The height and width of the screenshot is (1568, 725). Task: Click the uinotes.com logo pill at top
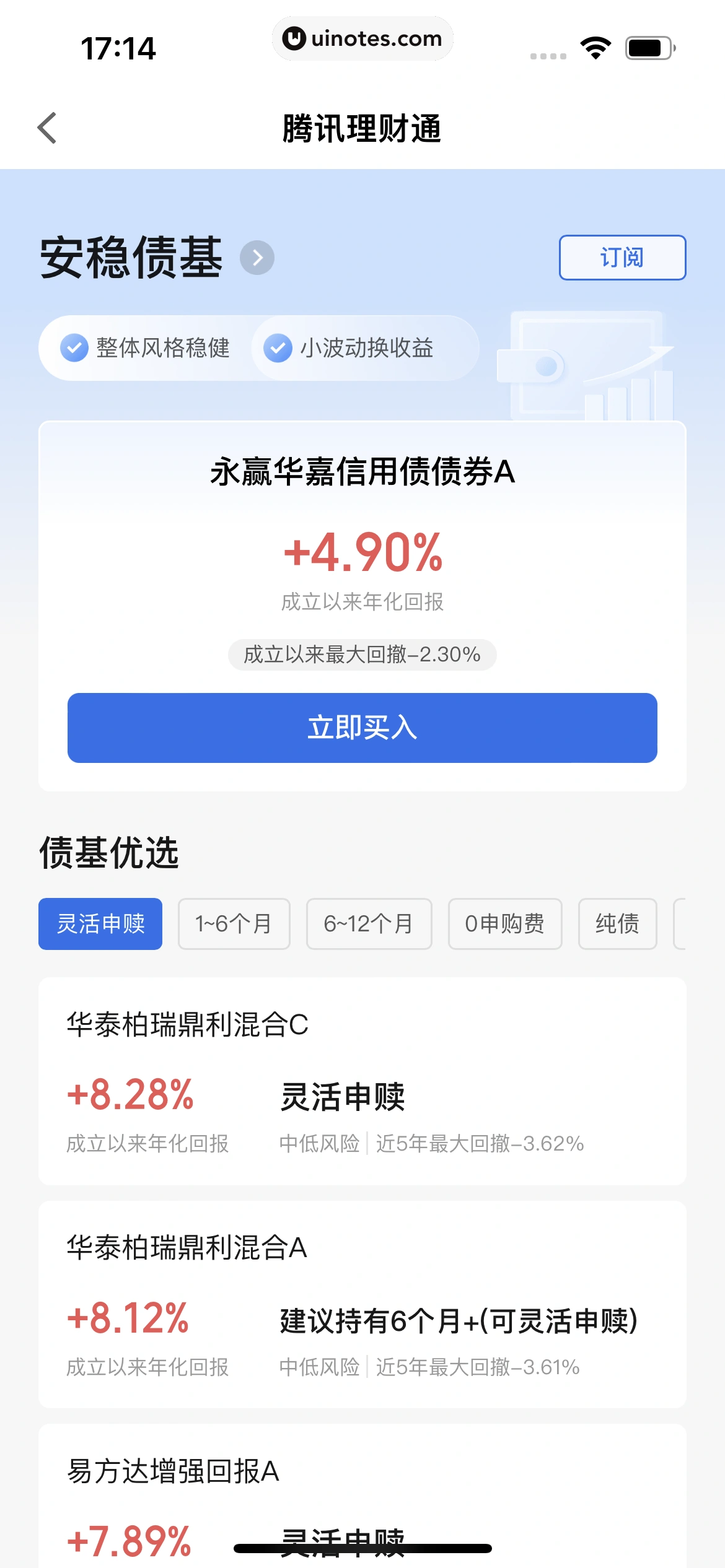point(362,38)
